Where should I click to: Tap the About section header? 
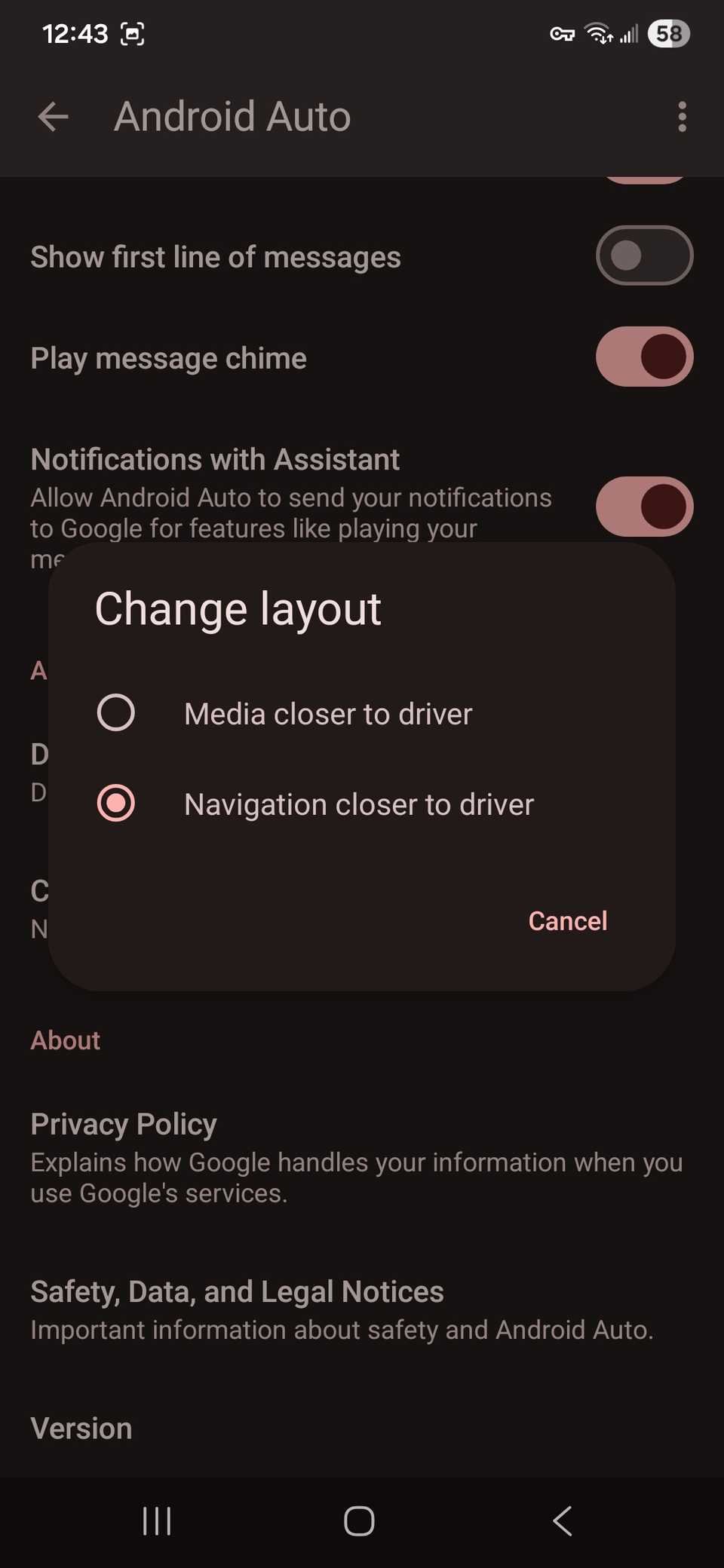click(x=65, y=1040)
